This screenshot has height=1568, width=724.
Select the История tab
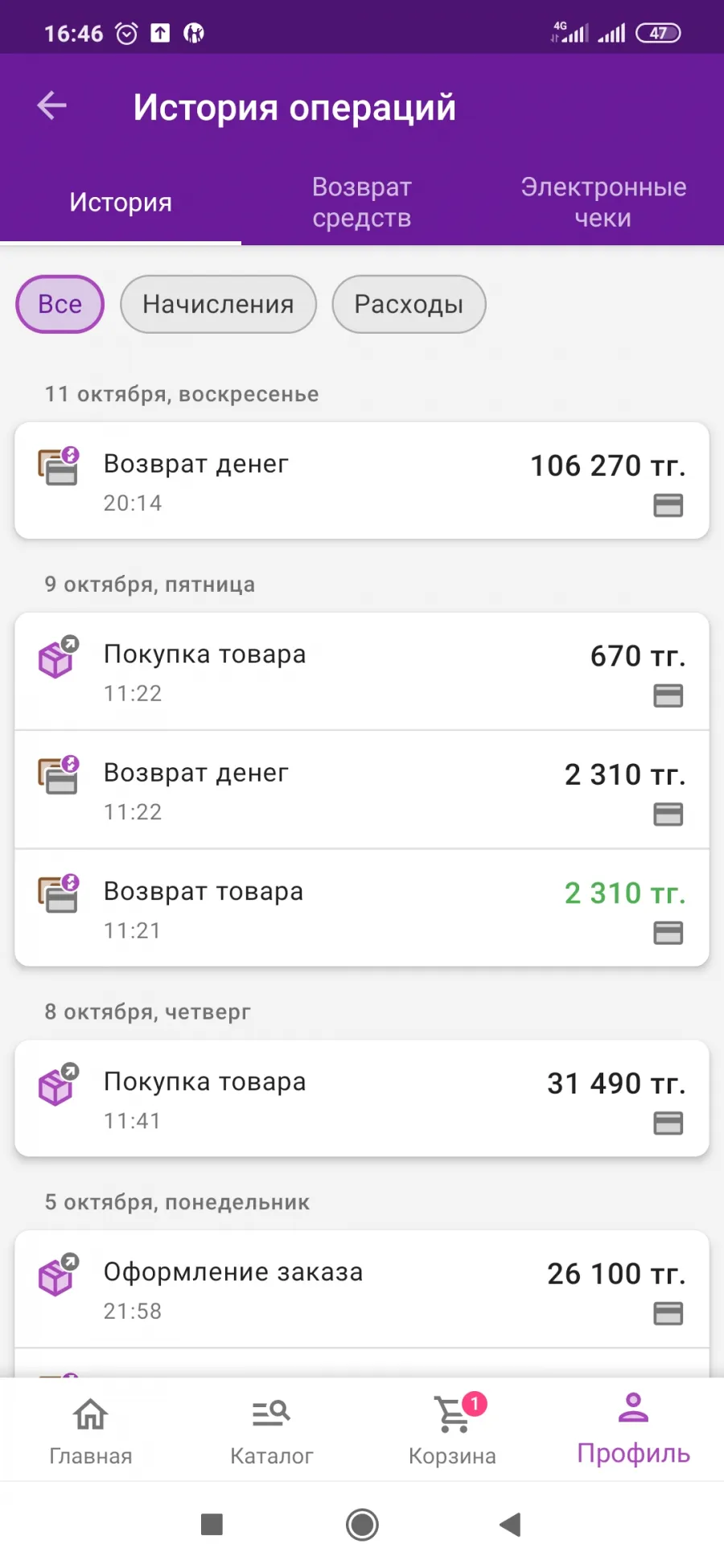(121, 202)
